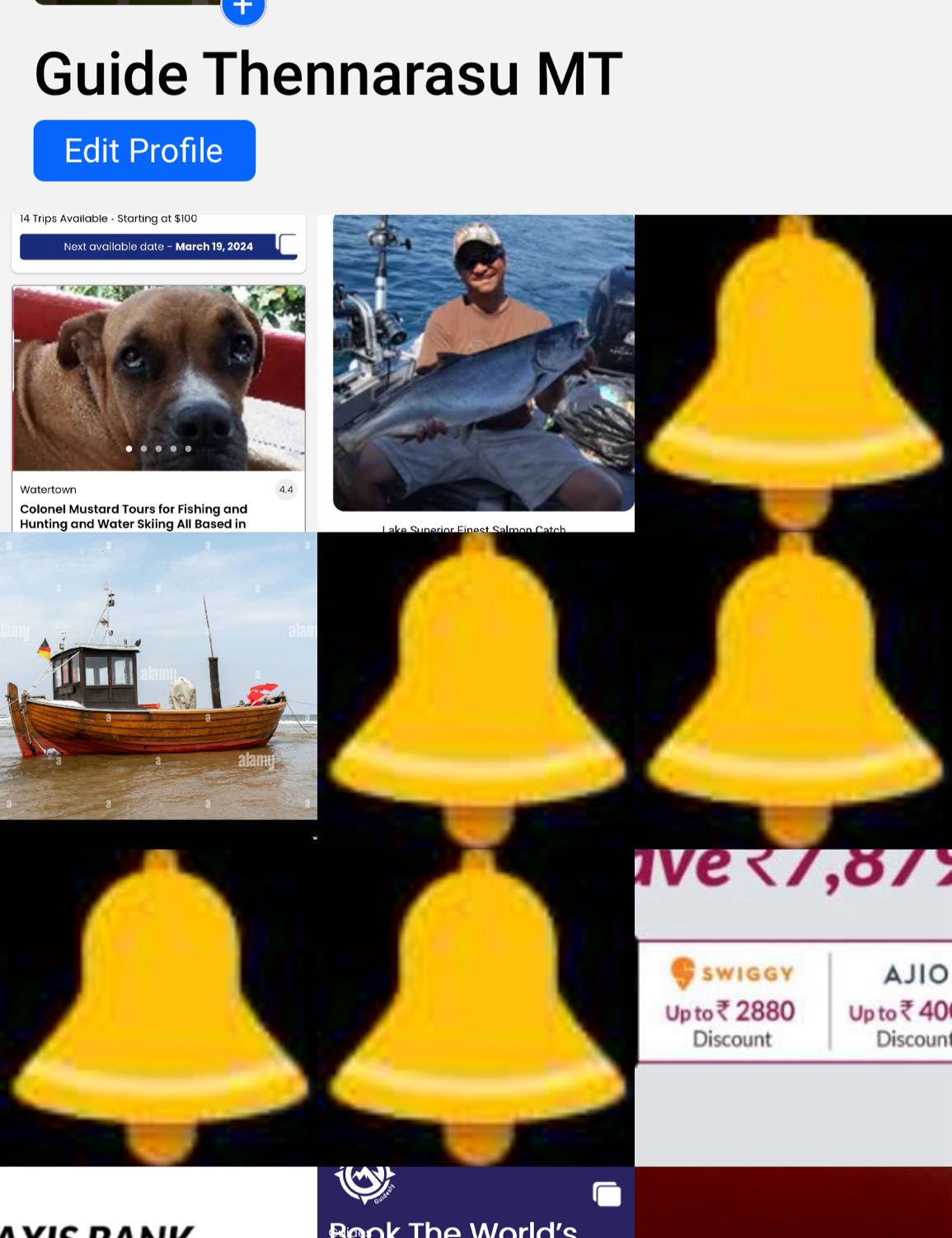952x1238 pixels.
Task: Open the "Book The World's" multi-photo post
Action: click(x=476, y=1203)
